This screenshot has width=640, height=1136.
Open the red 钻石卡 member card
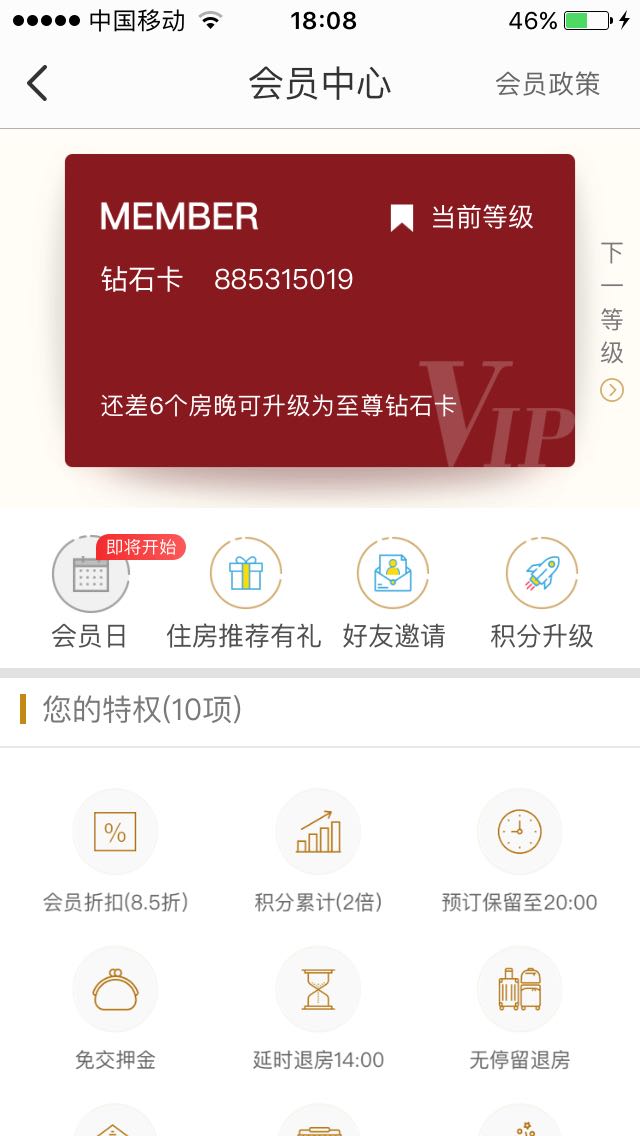tap(320, 310)
